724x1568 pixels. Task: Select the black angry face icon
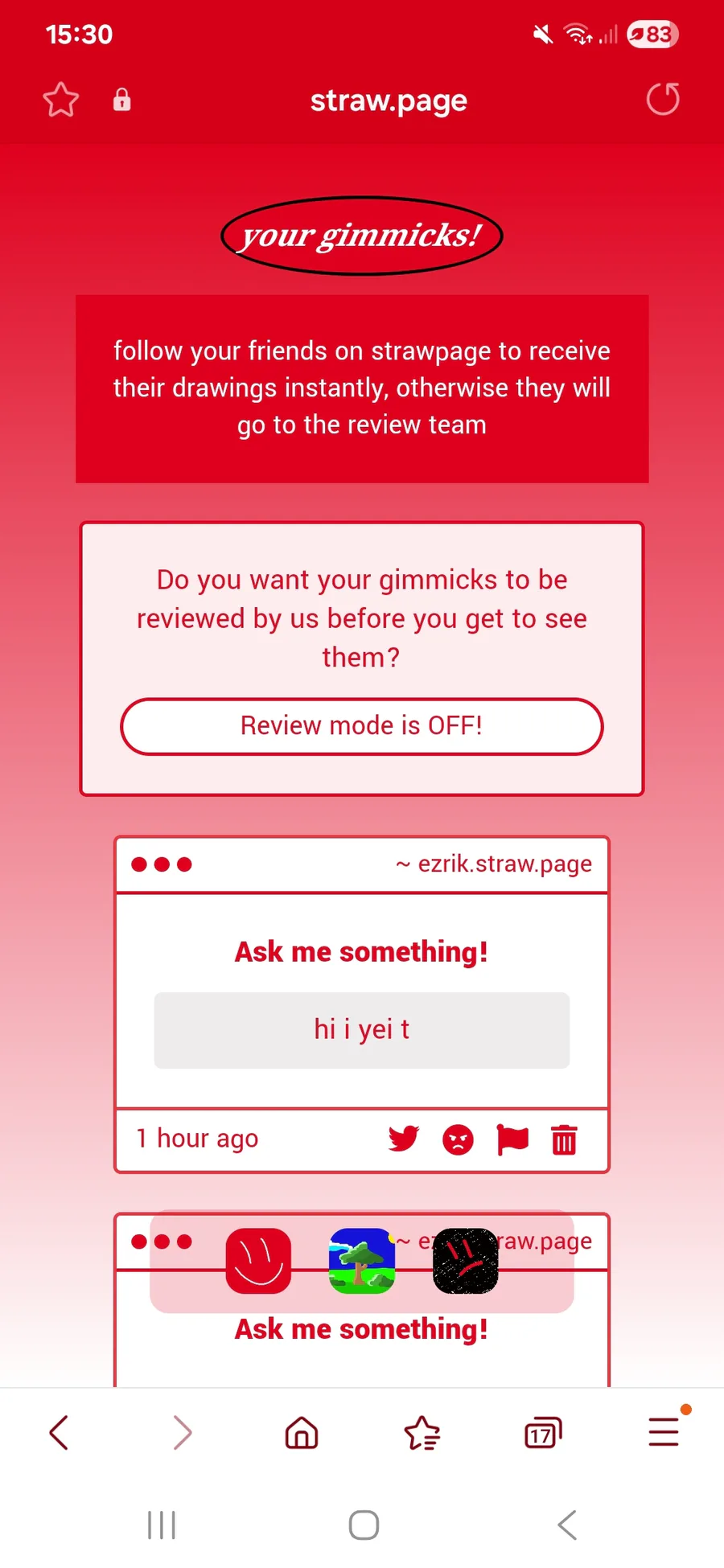(x=466, y=1261)
